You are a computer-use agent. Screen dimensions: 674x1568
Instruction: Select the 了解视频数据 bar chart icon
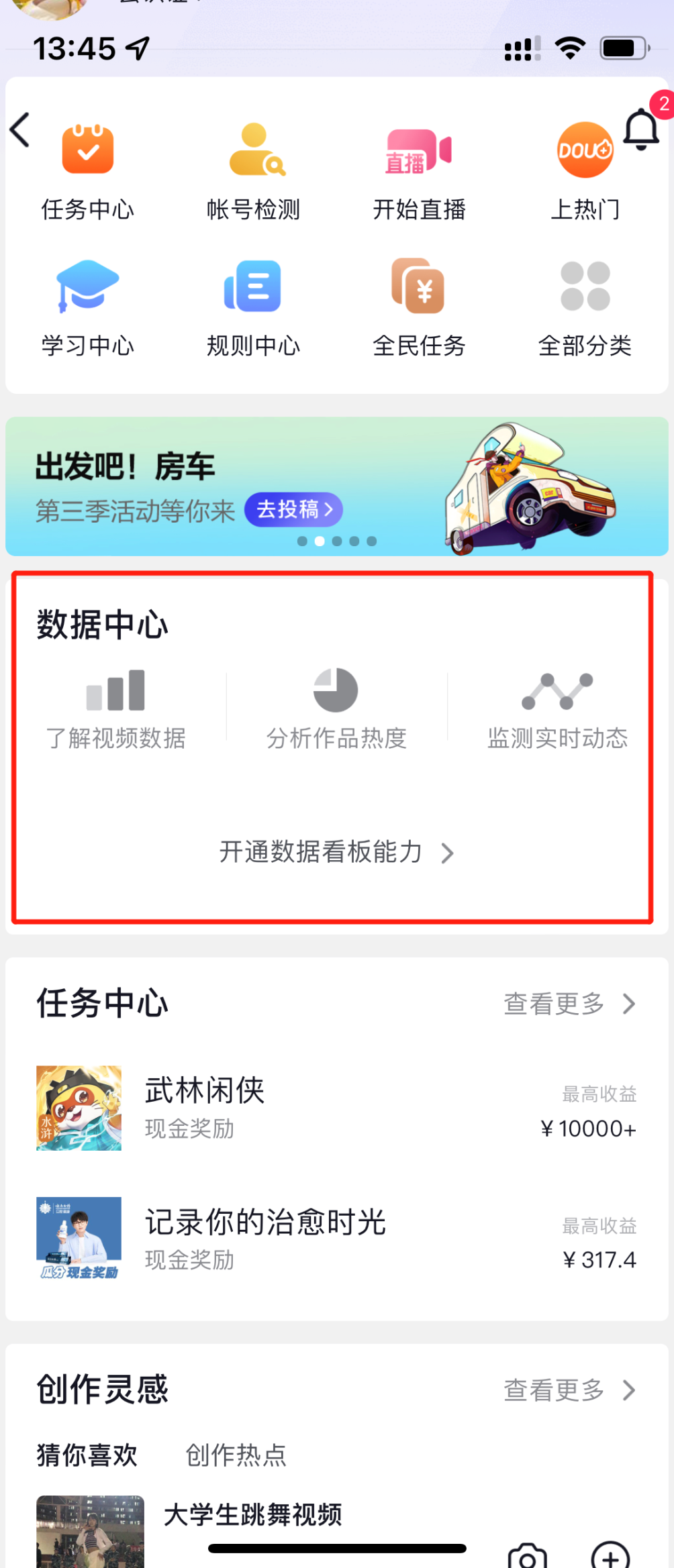(115, 690)
